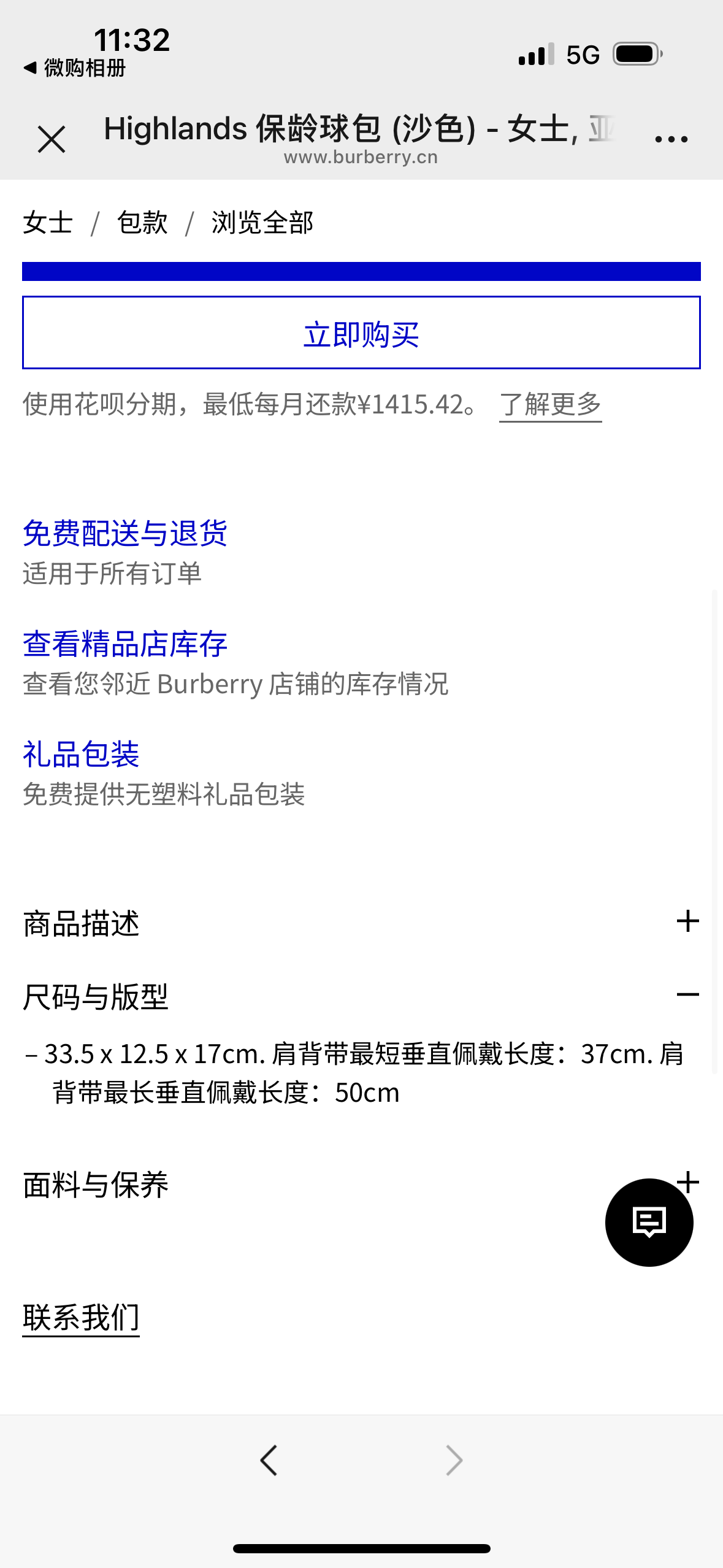
Task: Open the live chat bubble
Action: [x=649, y=1223]
